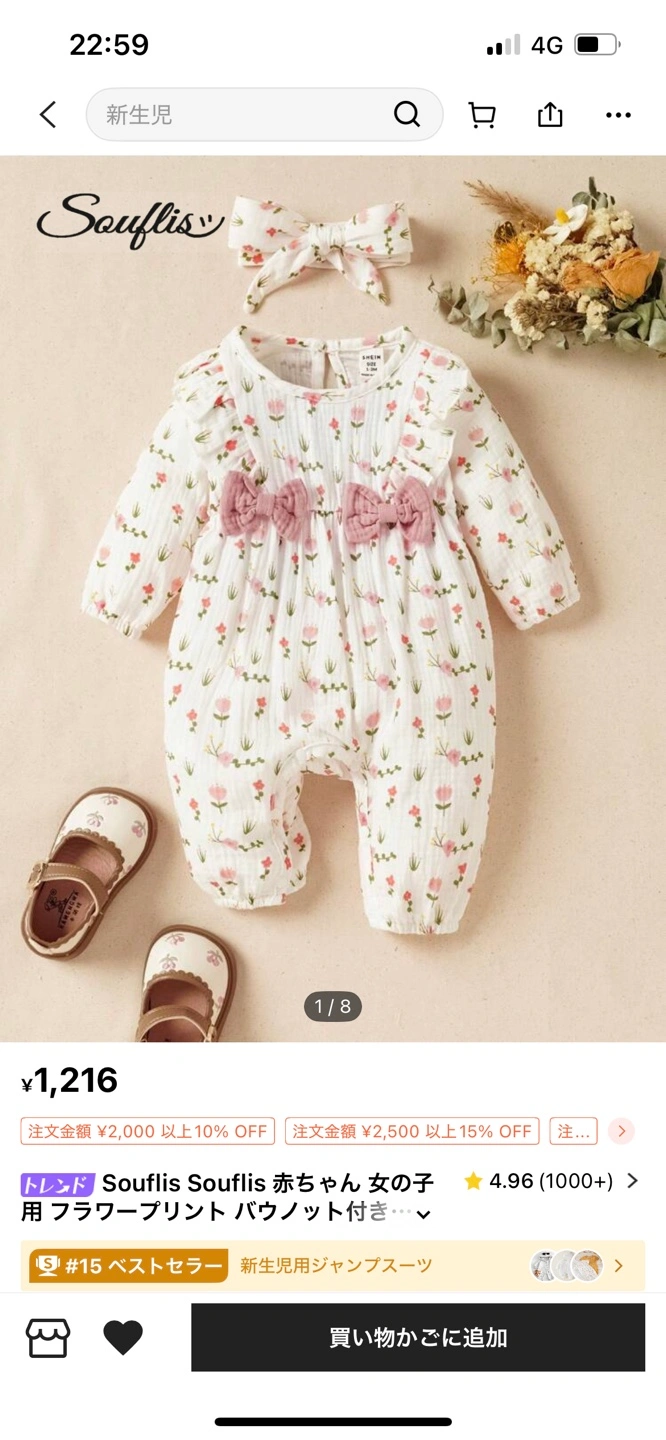Show more coupons with the pink arrow

tap(621, 1131)
